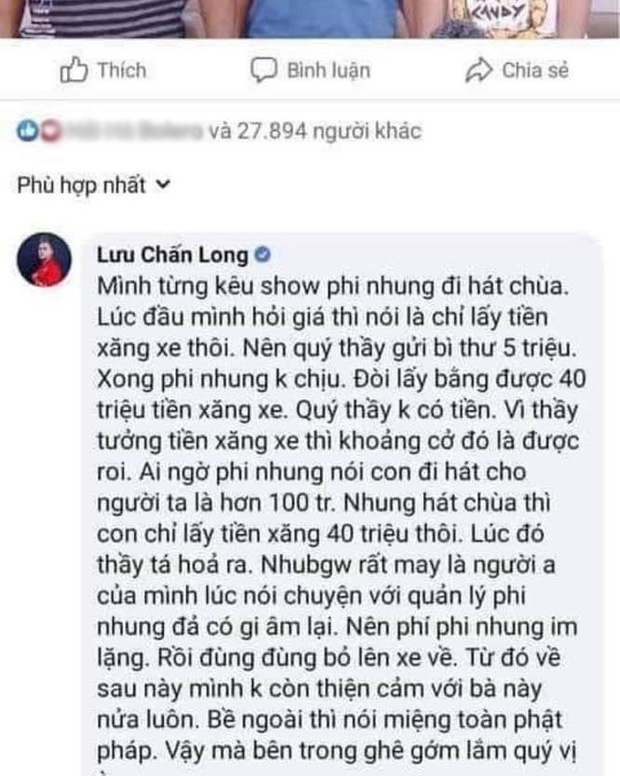Like the post with Thích button
The width and height of the screenshot is (620, 776).
(102, 70)
